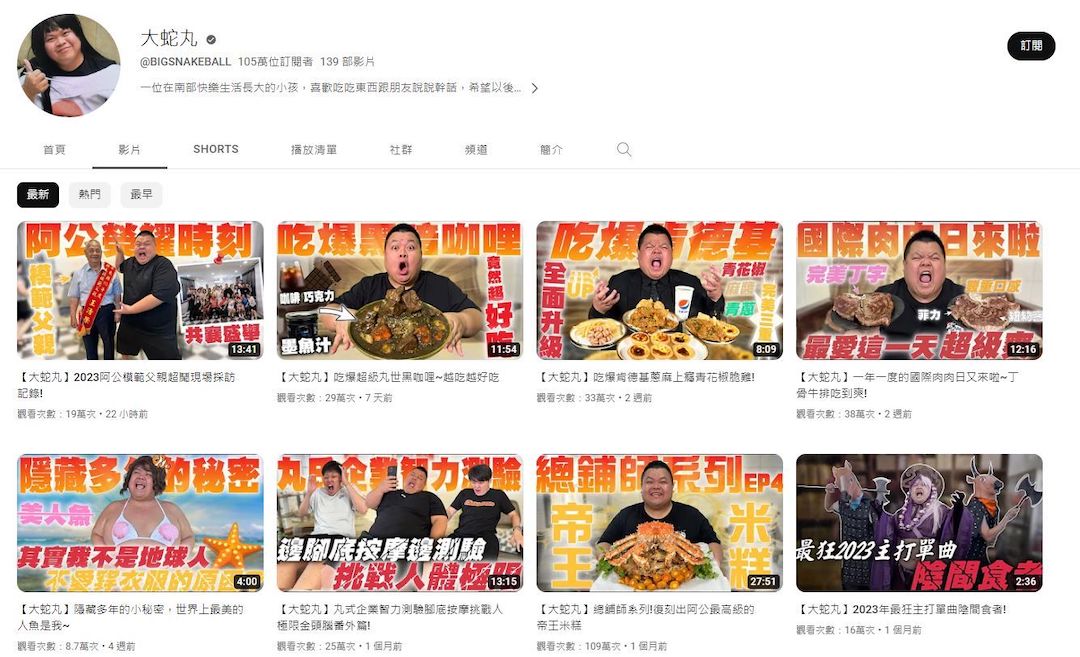This screenshot has width=1080, height=657.
Task: Search within this channel
Action: (624, 149)
